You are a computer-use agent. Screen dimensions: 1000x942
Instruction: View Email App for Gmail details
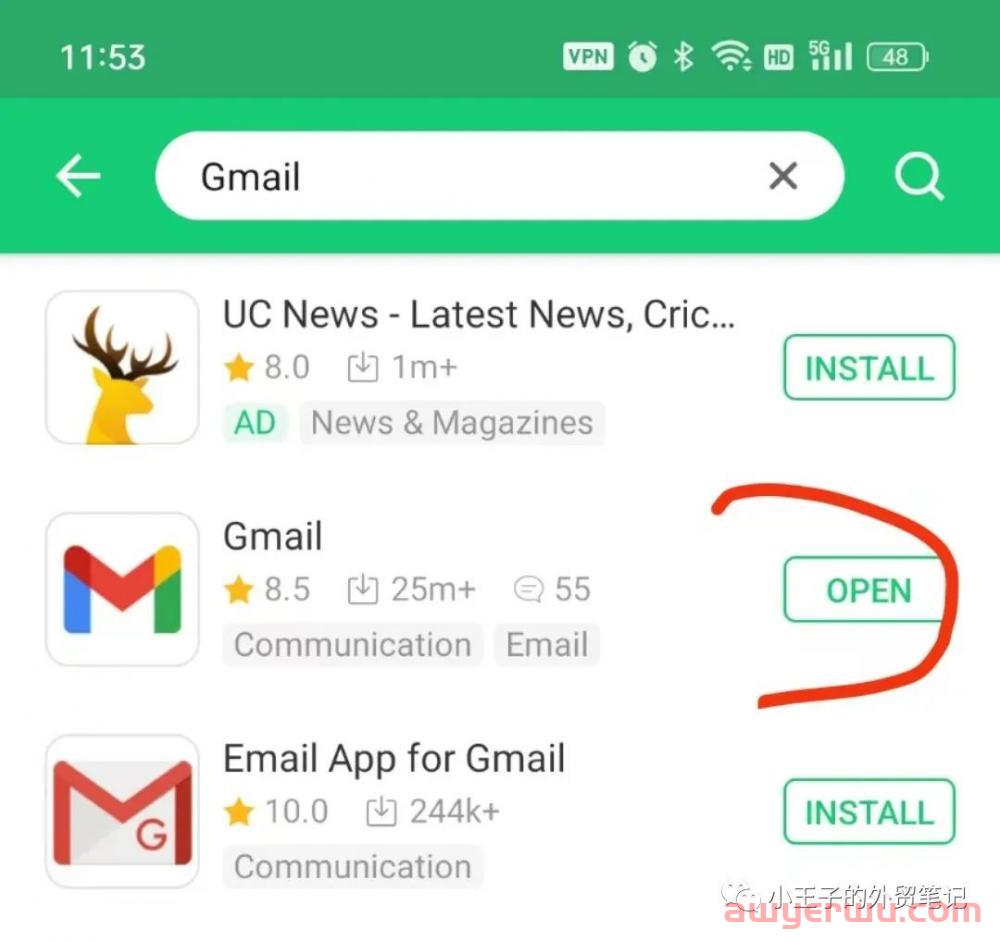[394, 759]
